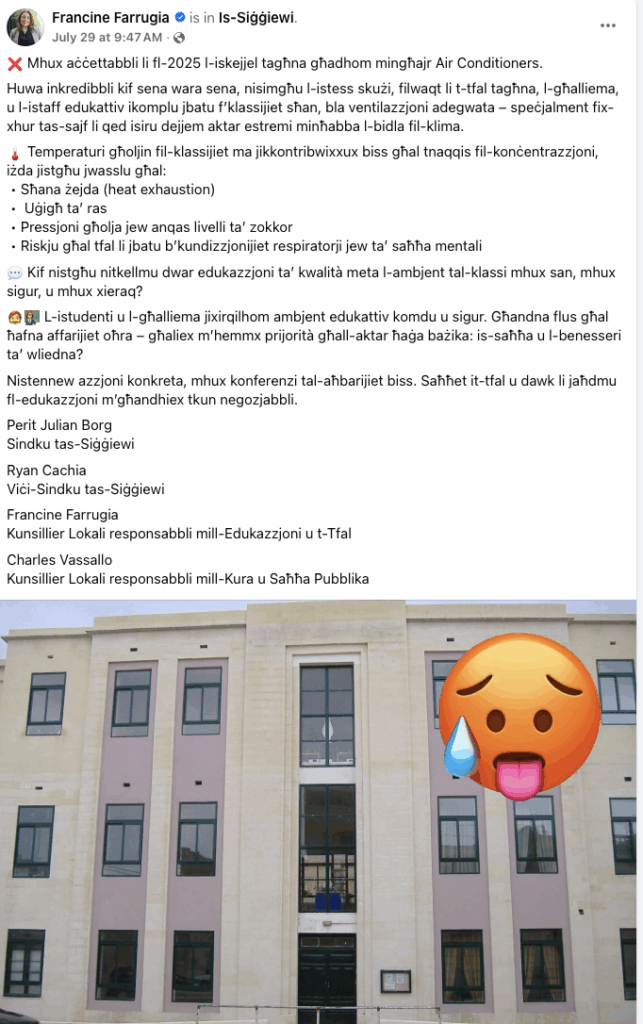This screenshot has height=1024, width=643.
Task: Open the July 29 timestamp link
Action: pyautogui.click(x=106, y=37)
